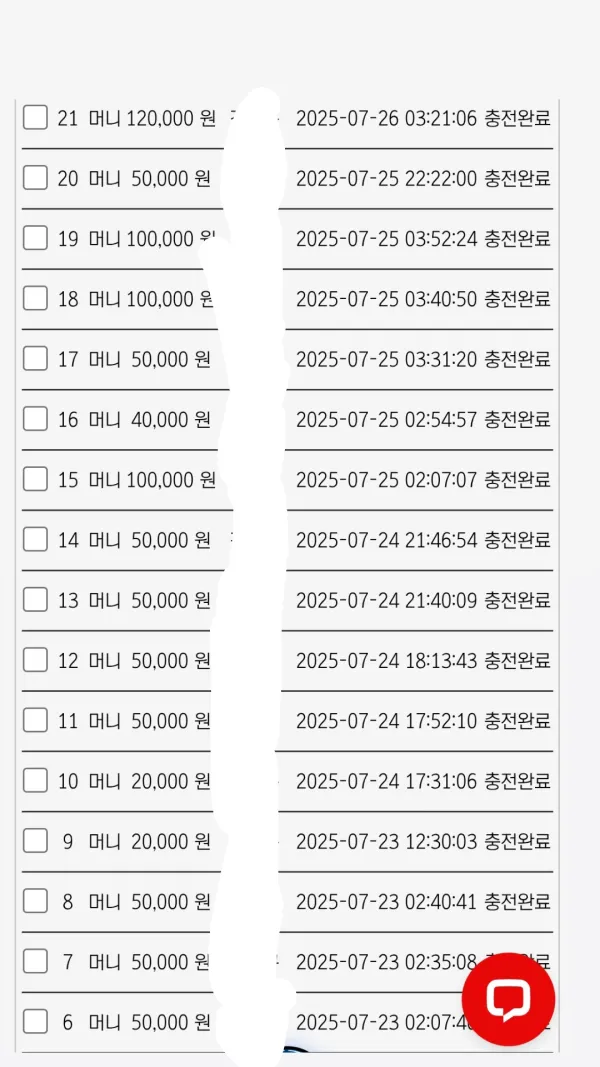Select row 13 checkbox

pyautogui.click(x=35, y=599)
